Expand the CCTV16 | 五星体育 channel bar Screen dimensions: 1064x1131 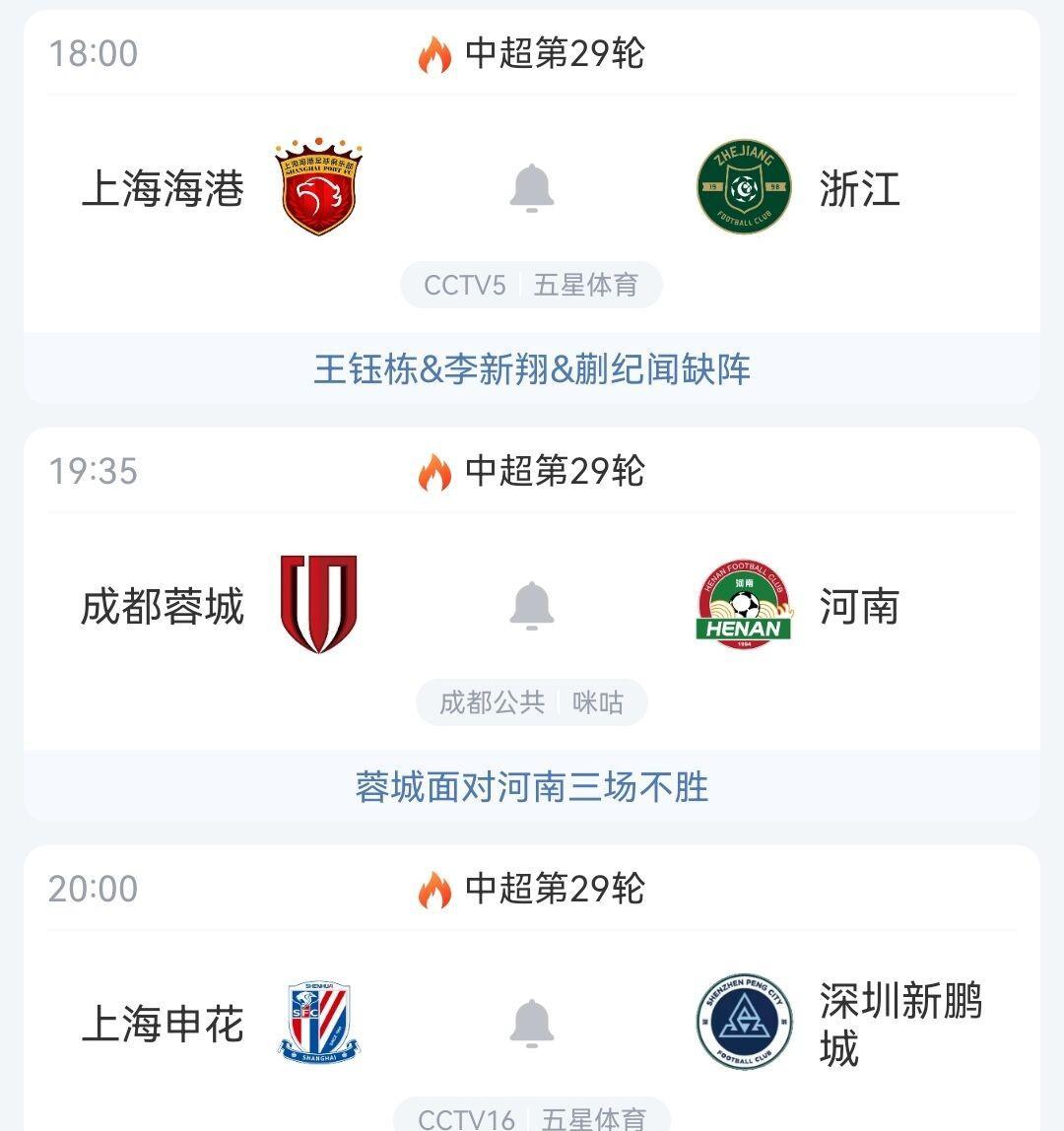pos(532,1117)
